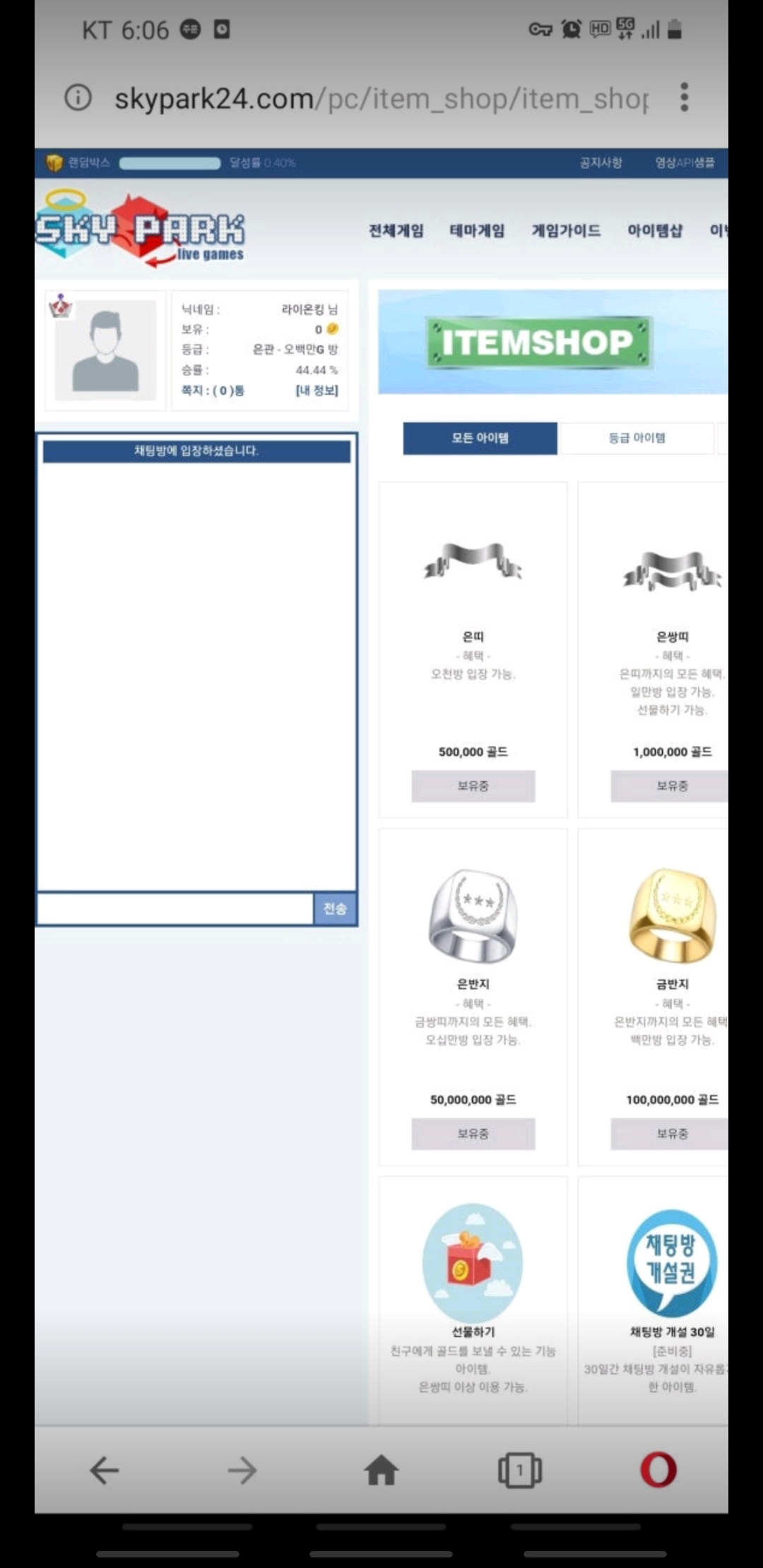Open the 영상API샘플 link
The height and width of the screenshot is (1568, 763).
(684, 163)
